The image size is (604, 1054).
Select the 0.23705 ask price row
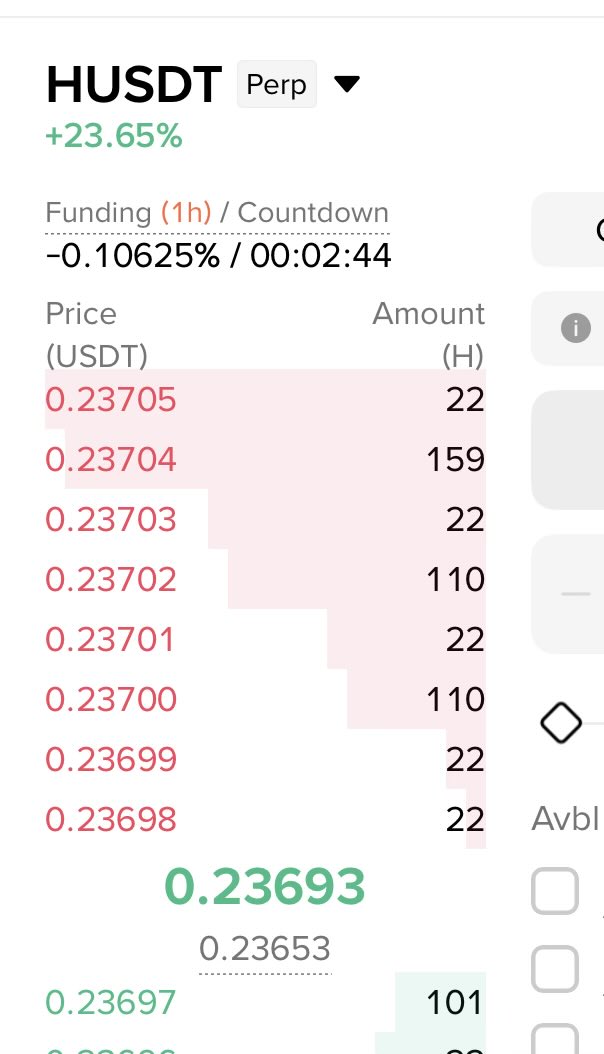(x=265, y=399)
